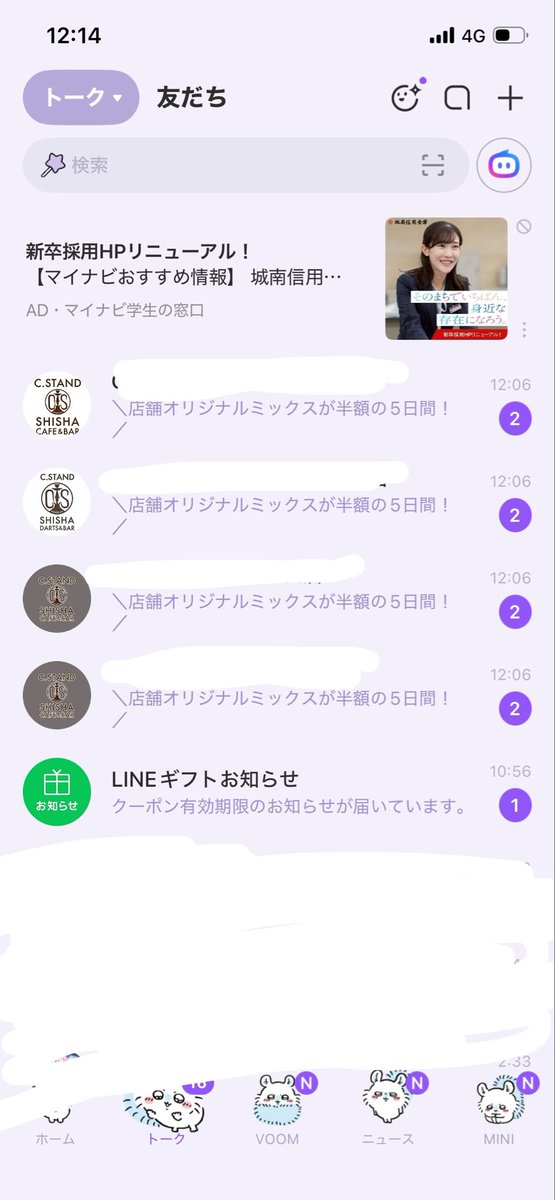Go to the ホーム tab
The width and height of the screenshot is (555, 1200).
click(x=55, y=1113)
